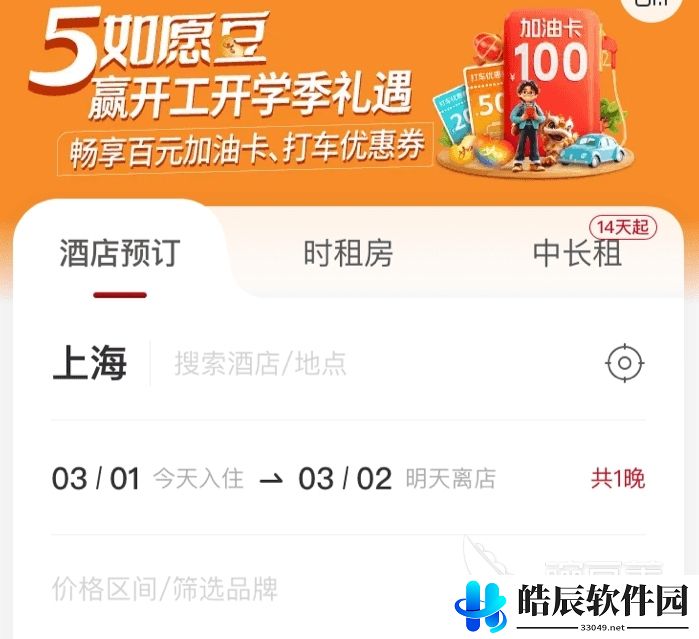Change the city from 上海
Viewport: 699px width, 639px height.
point(90,364)
